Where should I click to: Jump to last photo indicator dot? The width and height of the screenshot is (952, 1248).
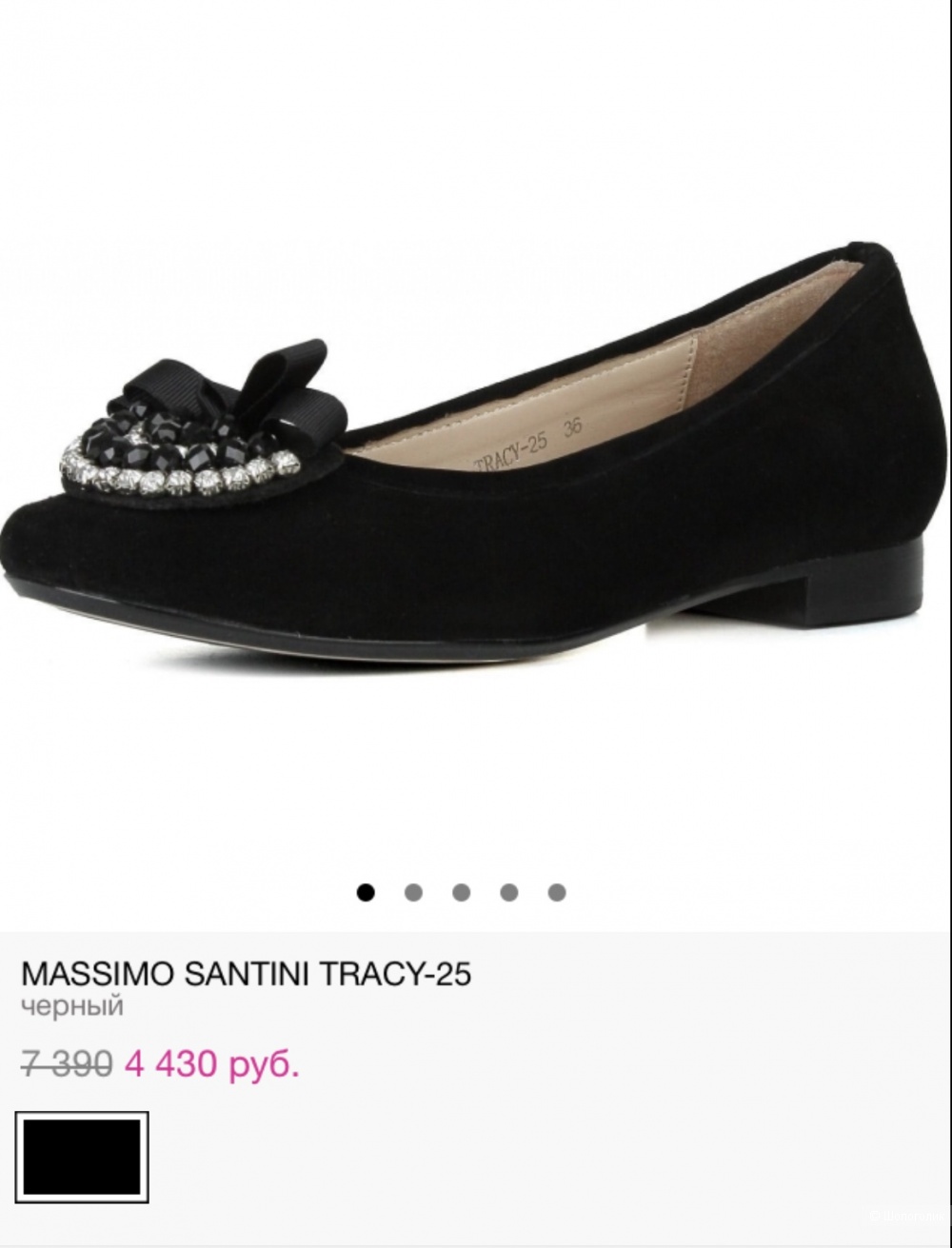[x=557, y=893]
